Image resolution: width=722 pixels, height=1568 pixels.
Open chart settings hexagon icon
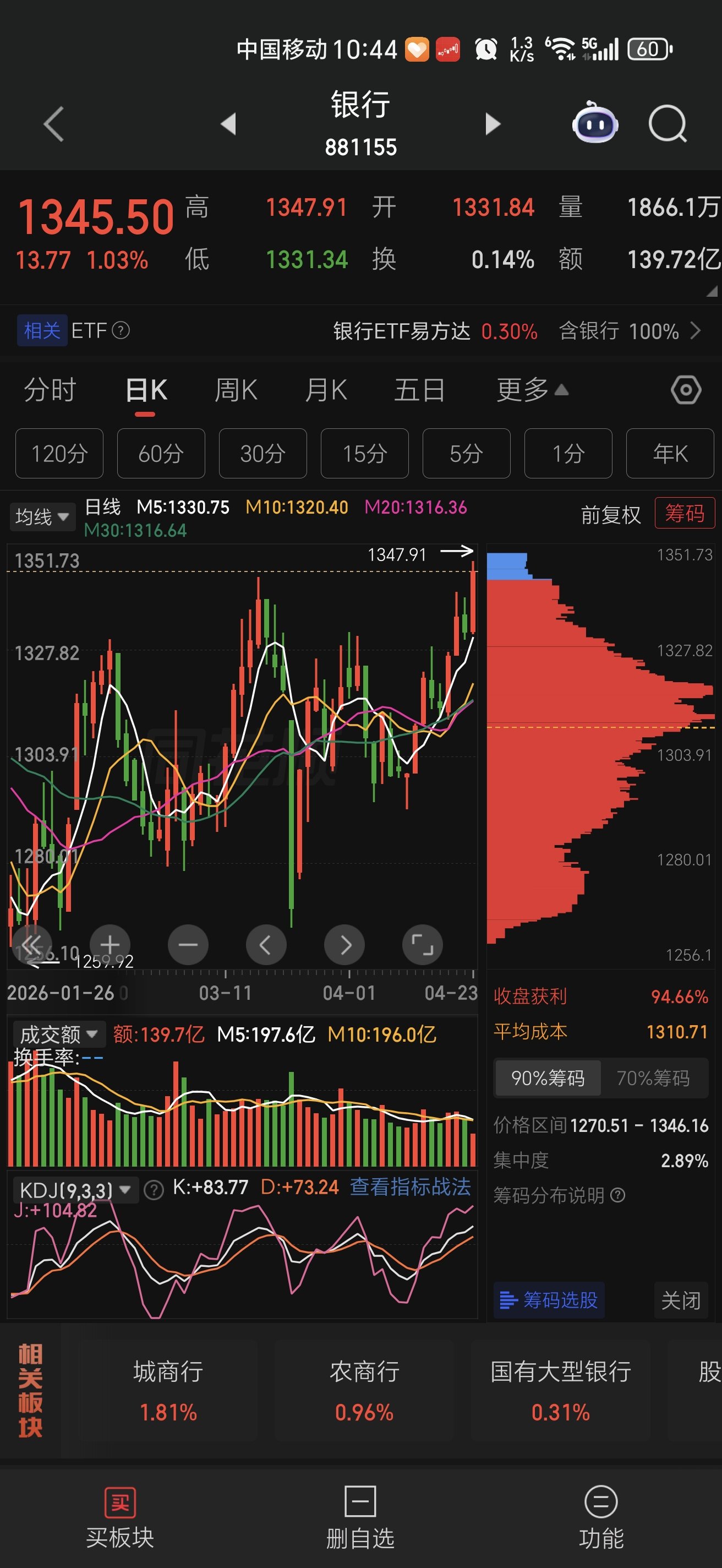pyautogui.click(x=686, y=390)
